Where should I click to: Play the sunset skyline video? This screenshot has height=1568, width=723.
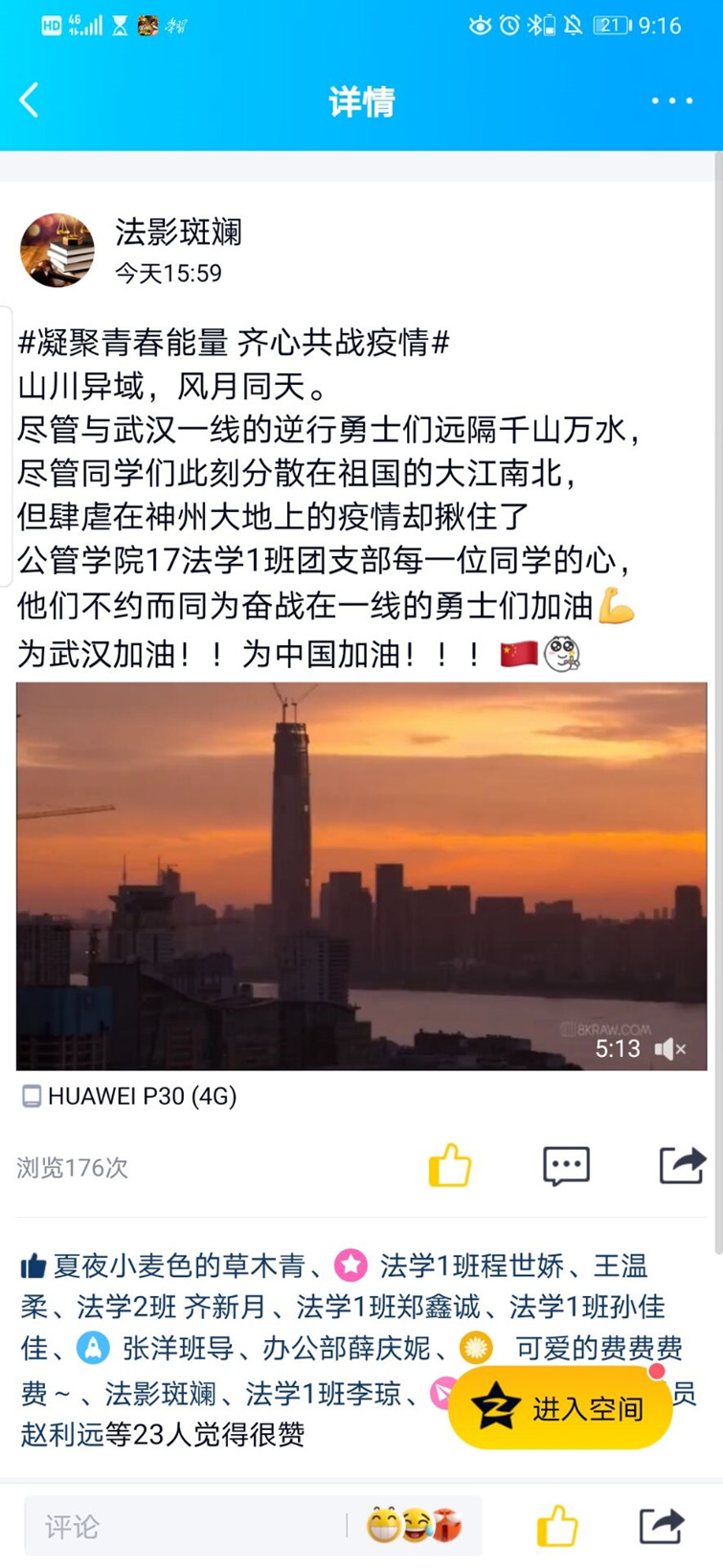(x=361, y=875)
